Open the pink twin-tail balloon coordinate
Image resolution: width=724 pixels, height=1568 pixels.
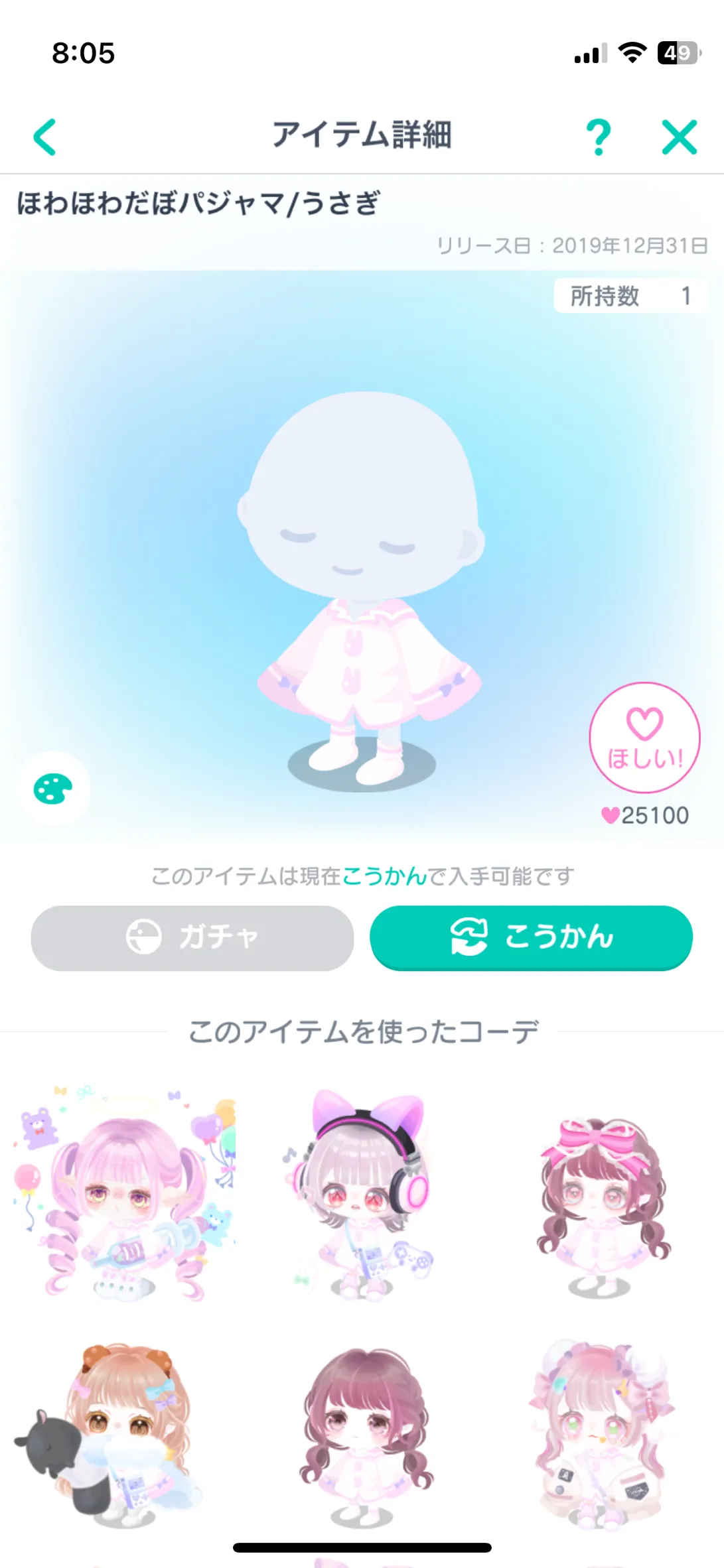[x=125, y=1193]
